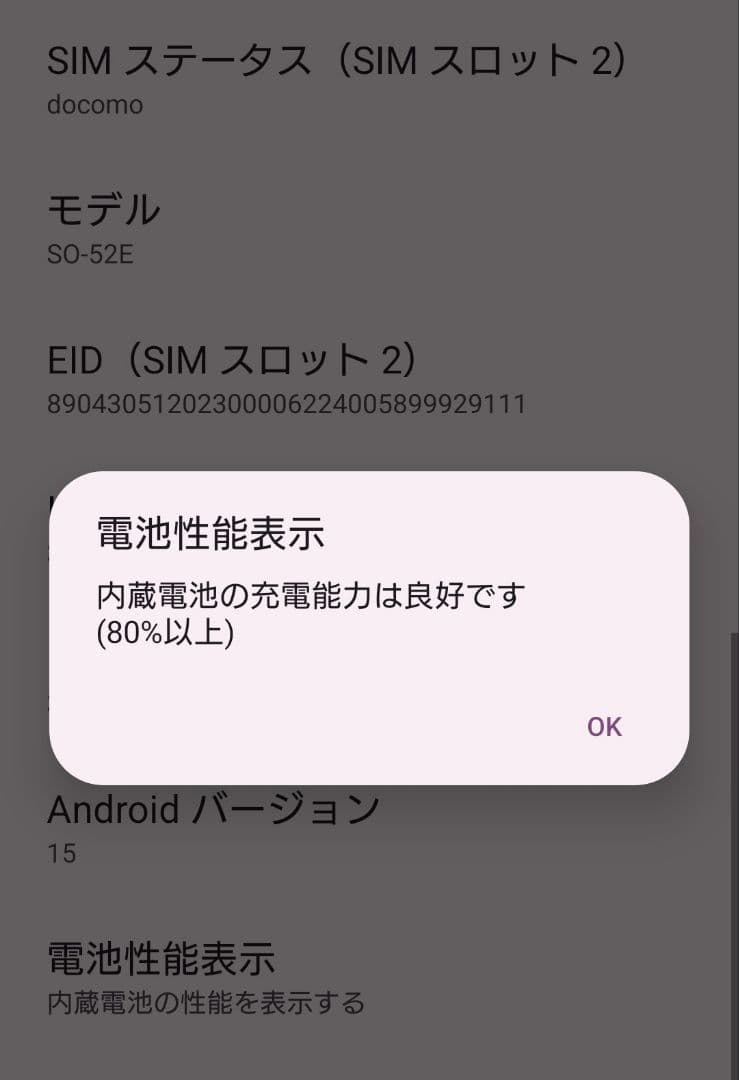The image size is (739, 1080).
Task: Confirm battery status with the OK button
Action: [x=603, y=726]
